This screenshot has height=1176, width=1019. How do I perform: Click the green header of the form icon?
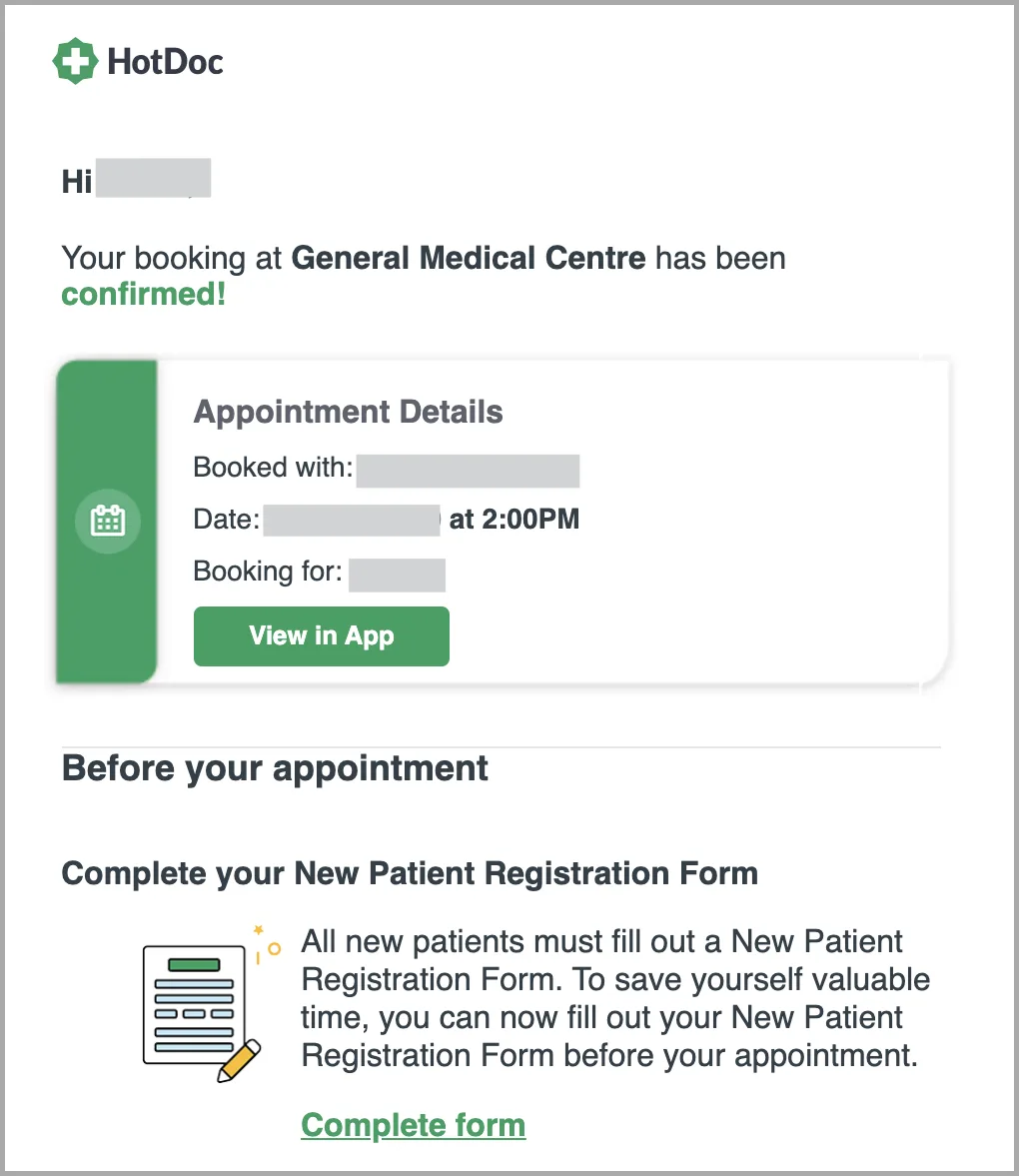click(196, 965)
